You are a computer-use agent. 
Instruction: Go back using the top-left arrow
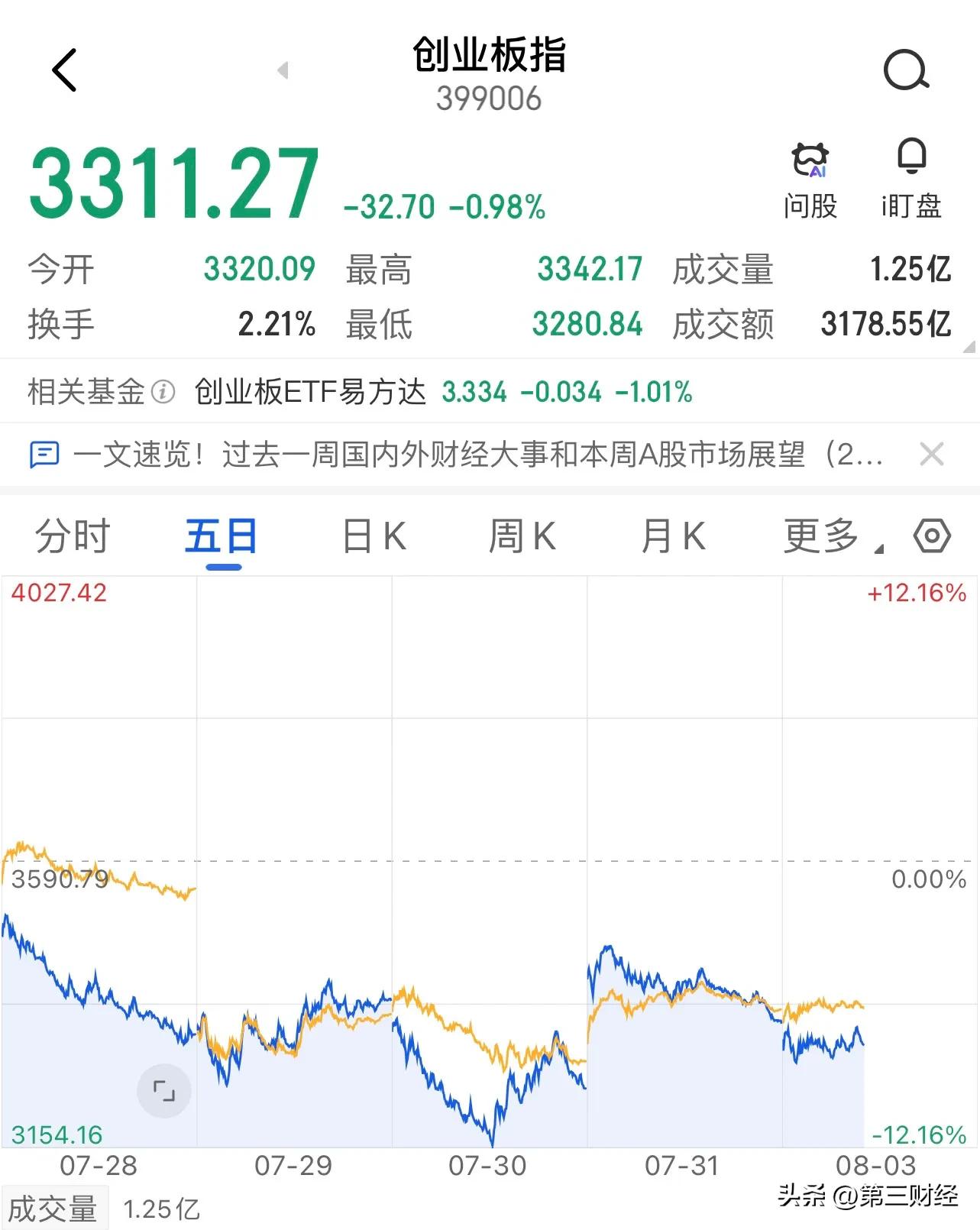pyautogui.click(x=64, y=70)
